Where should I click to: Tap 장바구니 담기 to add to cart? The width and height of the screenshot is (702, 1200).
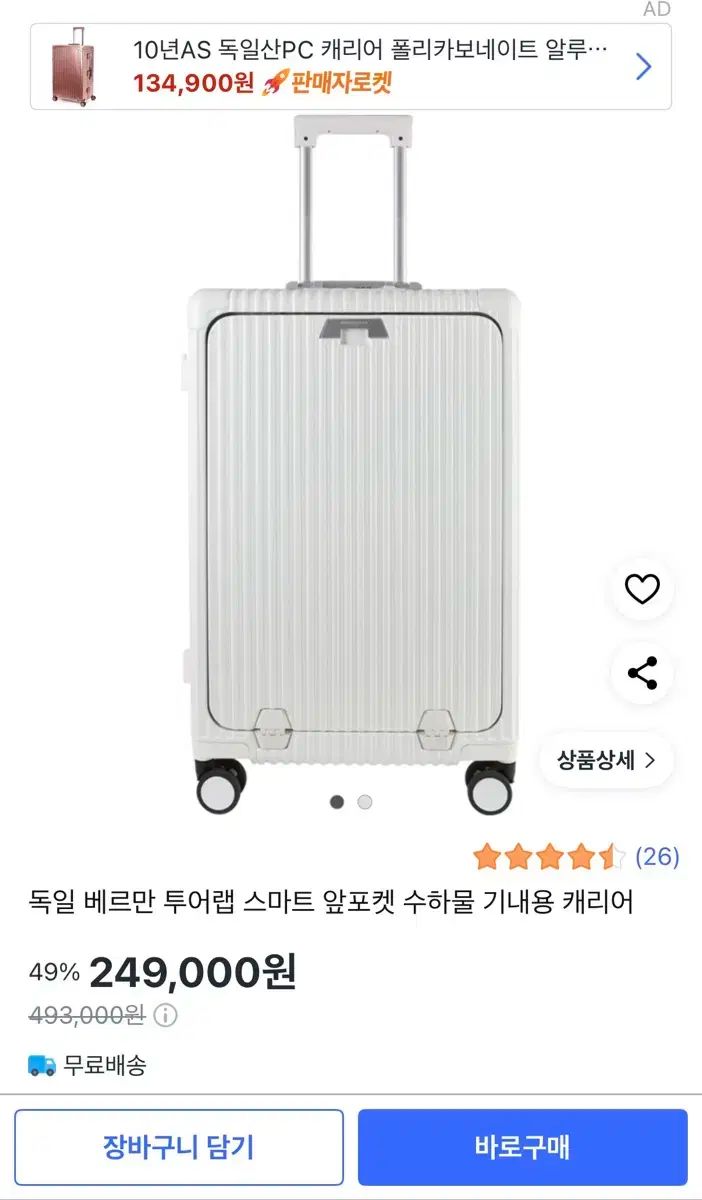pos(179,1147)
